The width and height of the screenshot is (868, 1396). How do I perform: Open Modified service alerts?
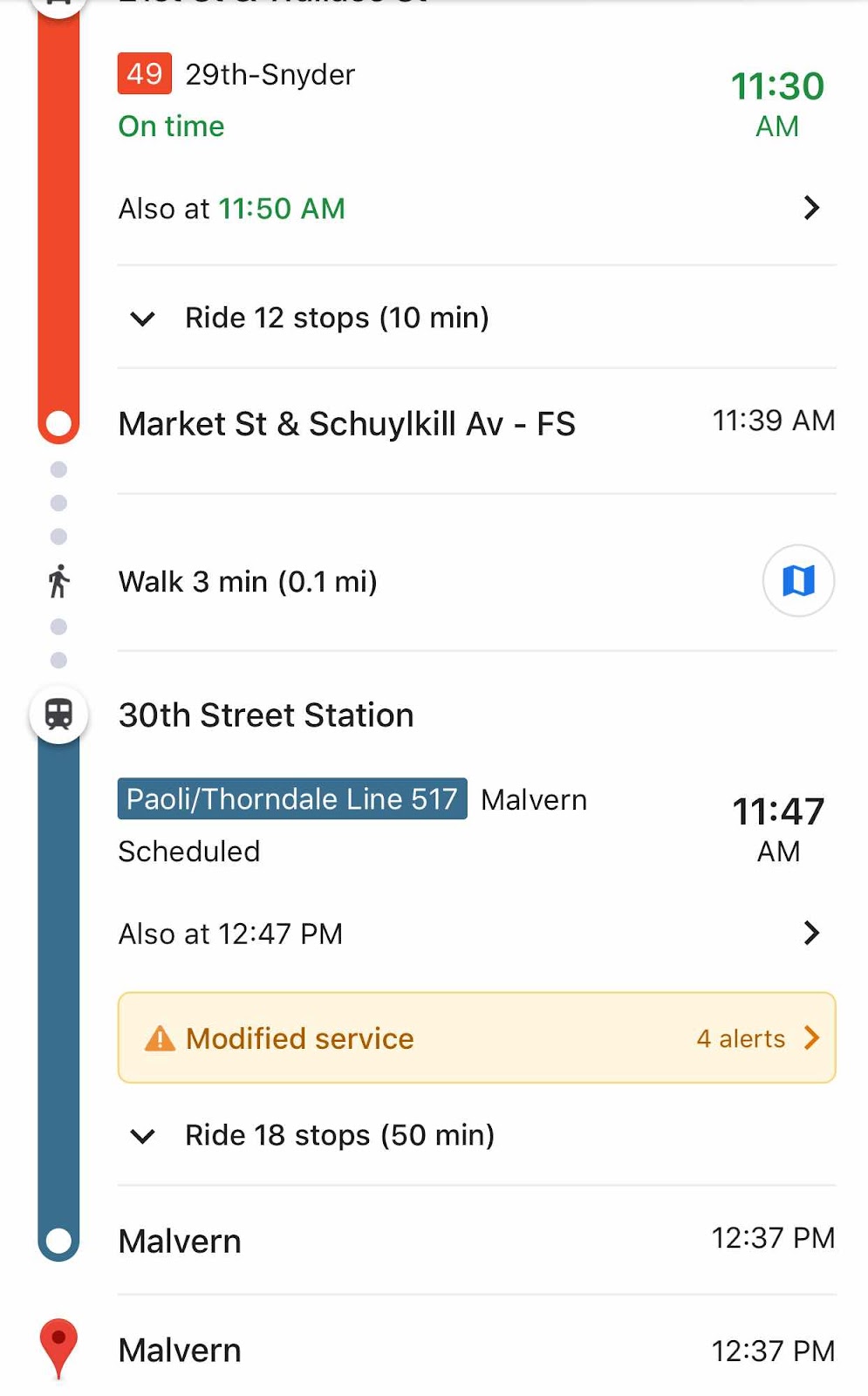tap(476, 1037)
